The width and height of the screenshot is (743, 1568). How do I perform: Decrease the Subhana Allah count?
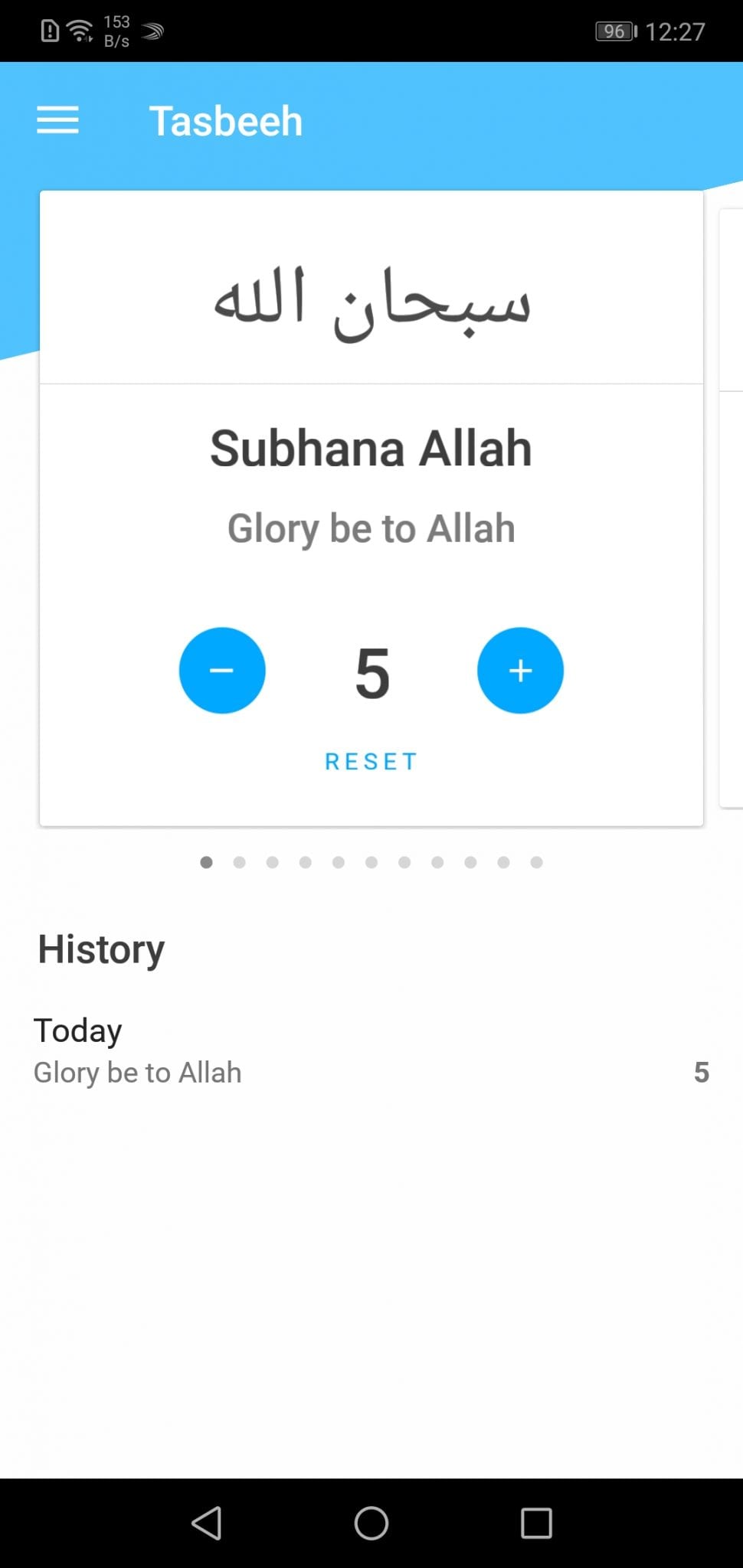pyautogui.click(x=222, y=671)
